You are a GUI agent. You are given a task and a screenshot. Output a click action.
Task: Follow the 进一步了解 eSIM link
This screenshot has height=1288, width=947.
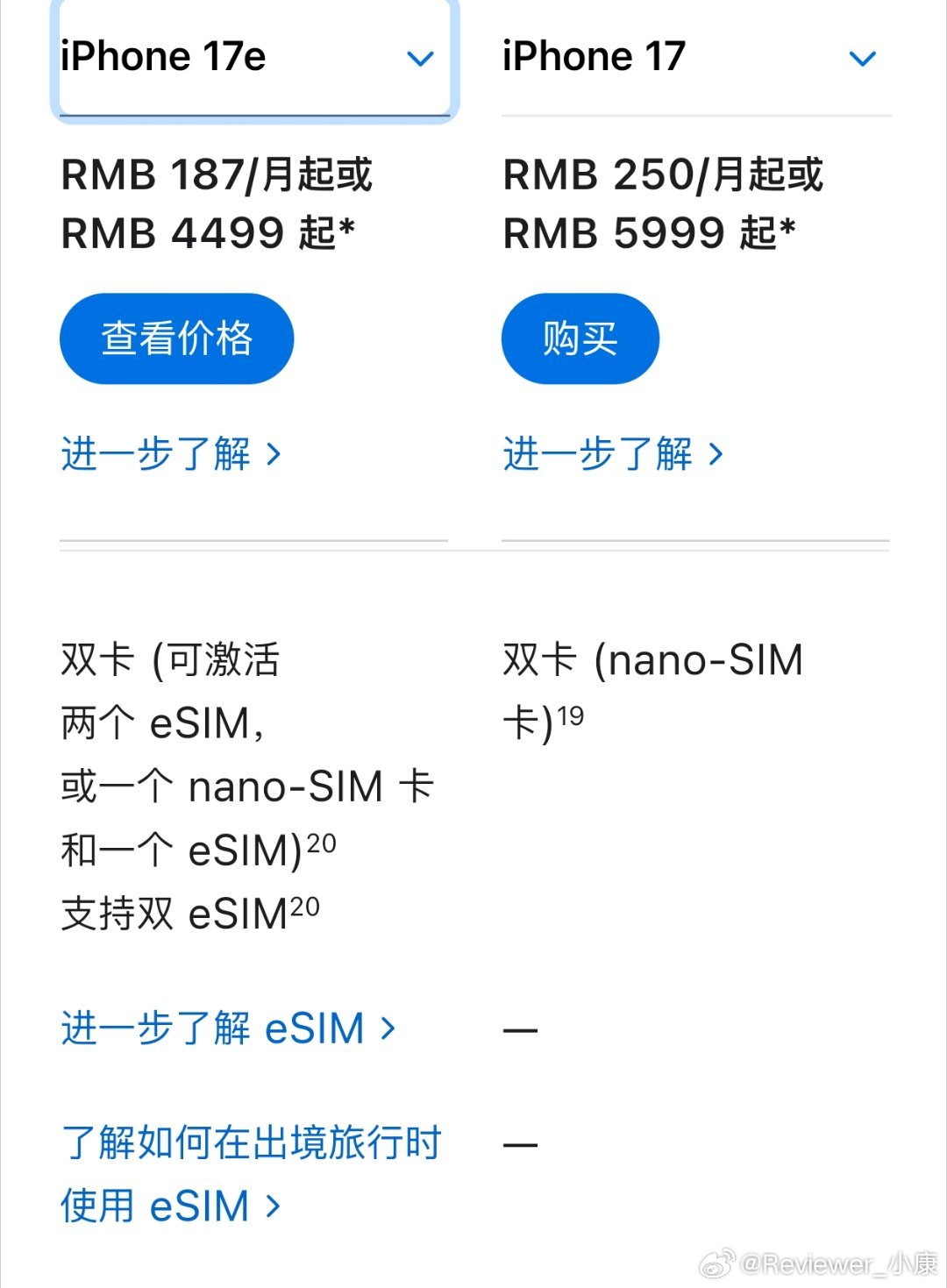click(228, 1028)
